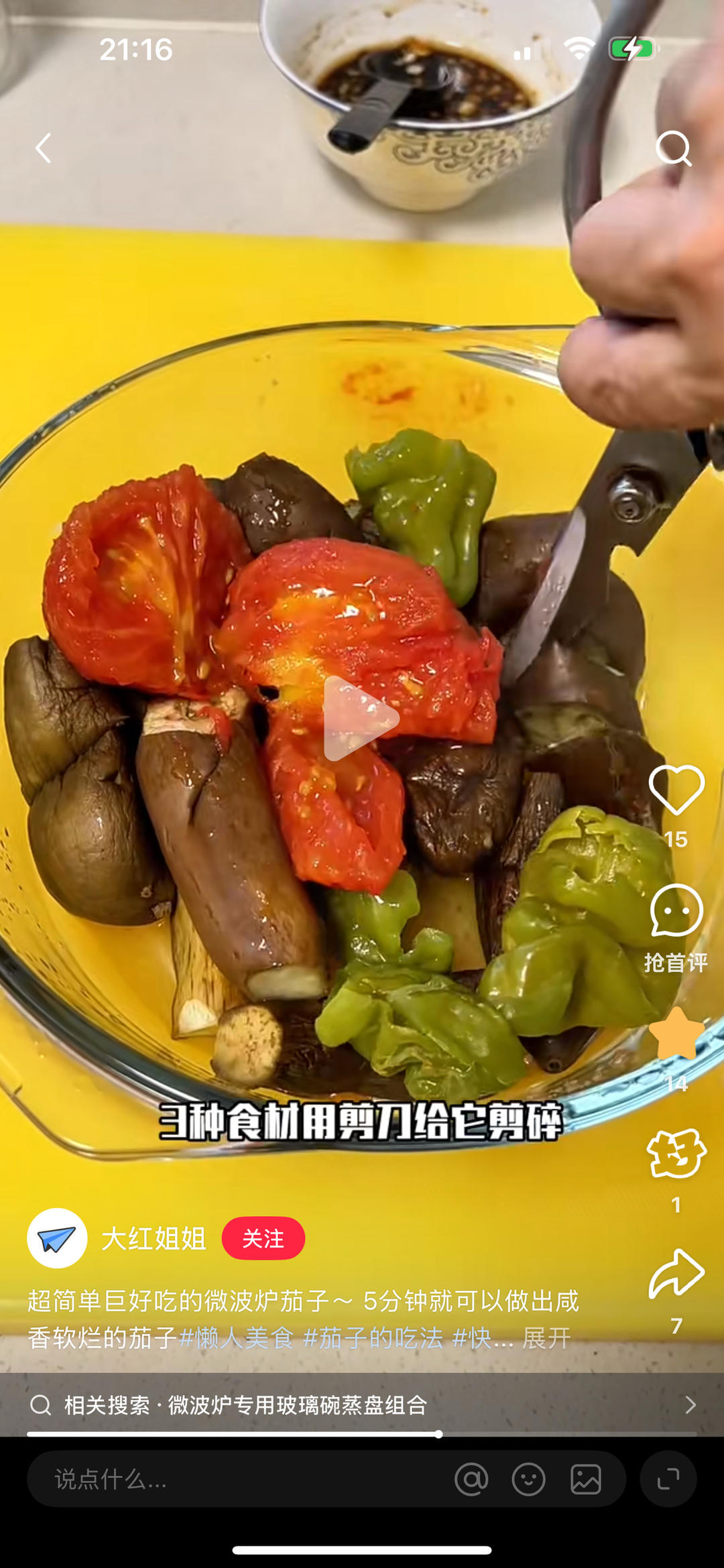Mention someone with the @ icon
Screen dimensions: 724x1568
471,1480
